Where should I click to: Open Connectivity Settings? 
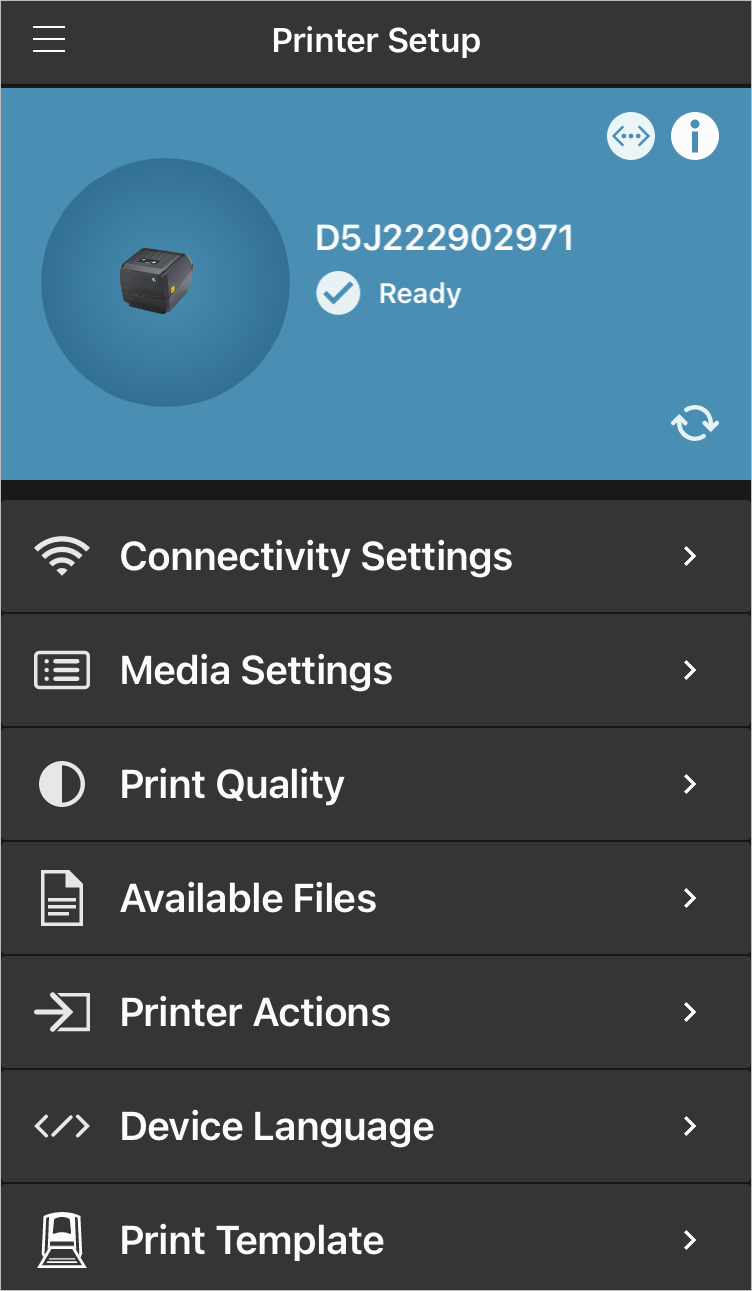(376, 556)
